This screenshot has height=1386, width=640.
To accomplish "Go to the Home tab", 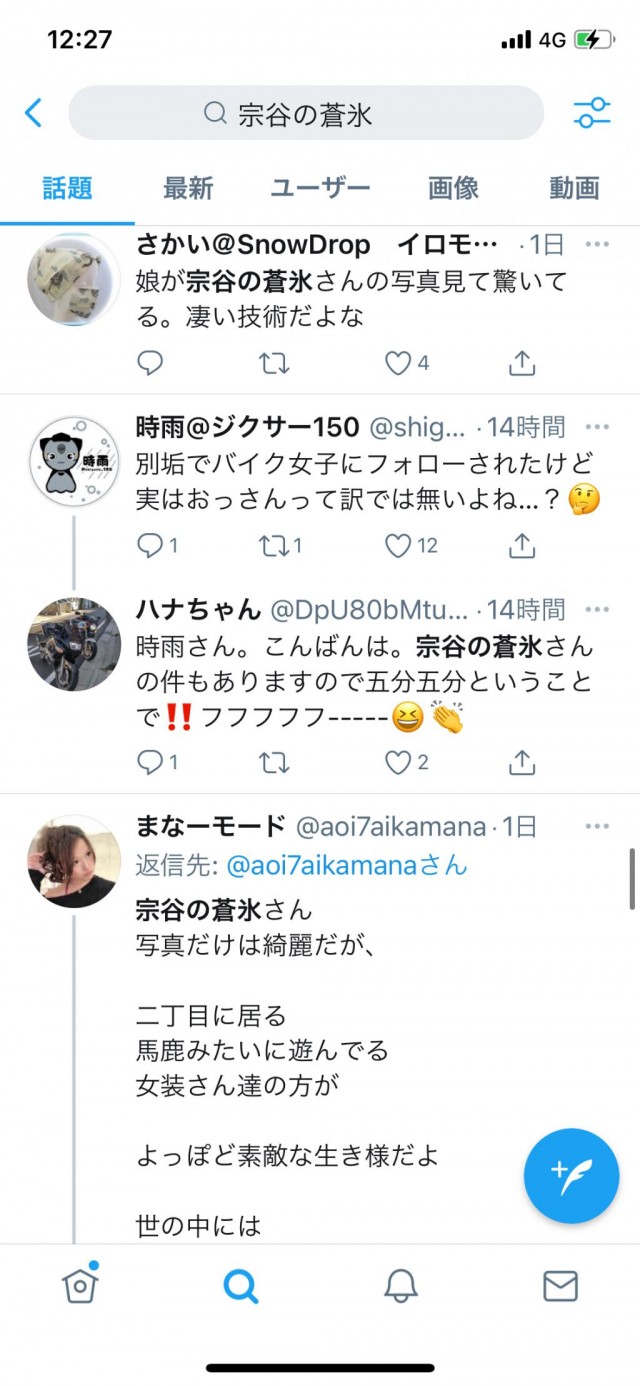I will (x=80, y=1285).
